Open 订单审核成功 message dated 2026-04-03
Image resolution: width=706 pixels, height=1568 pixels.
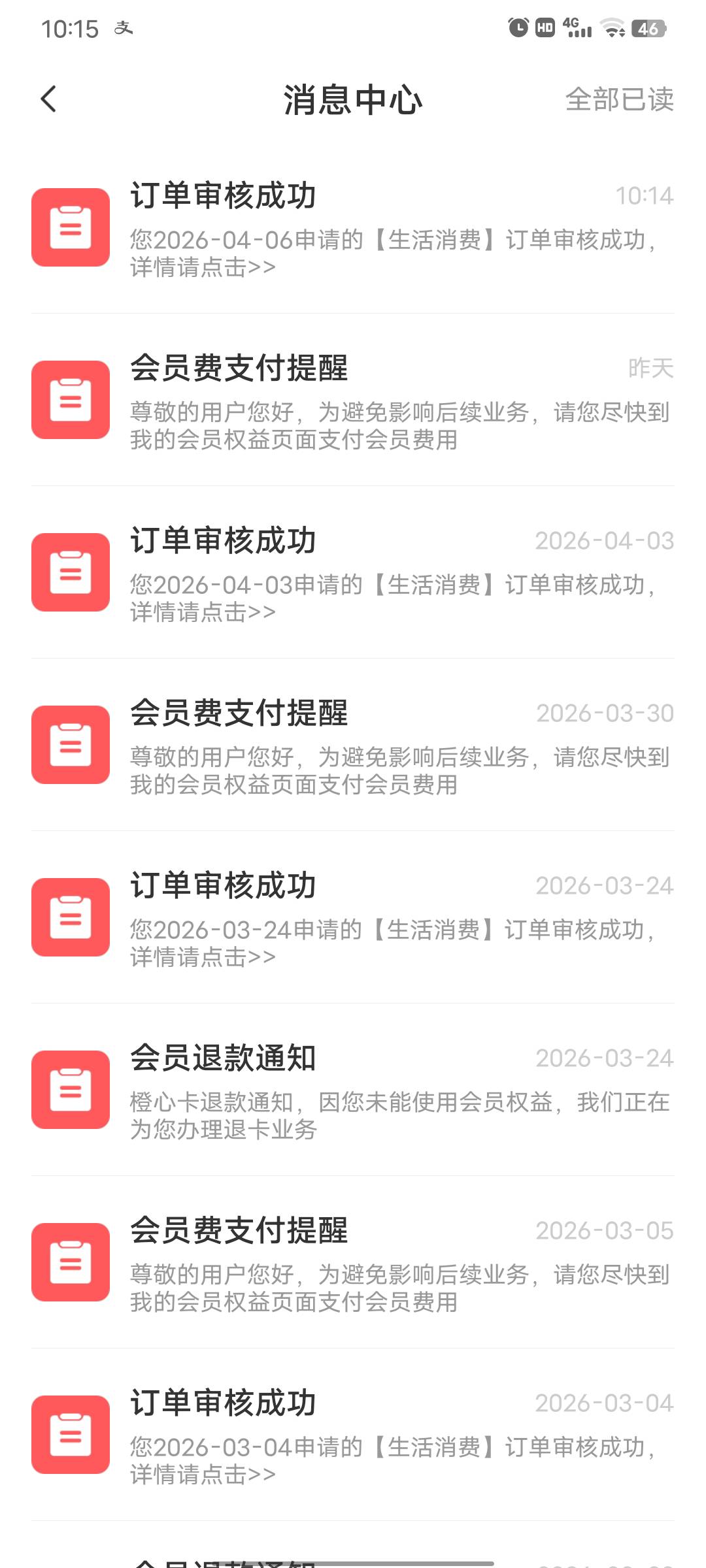pos(353,572)
